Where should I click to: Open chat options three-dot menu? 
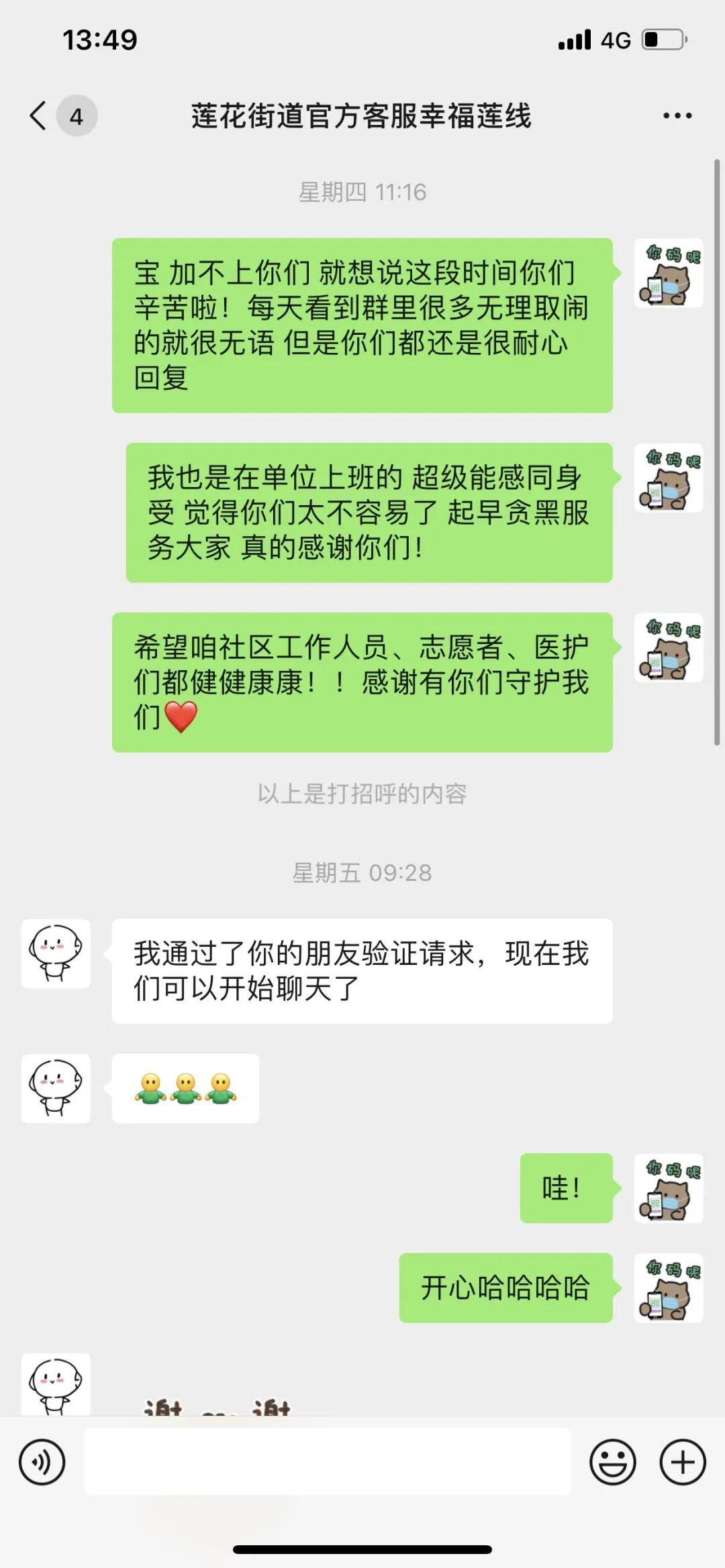[x=677, y=115]
